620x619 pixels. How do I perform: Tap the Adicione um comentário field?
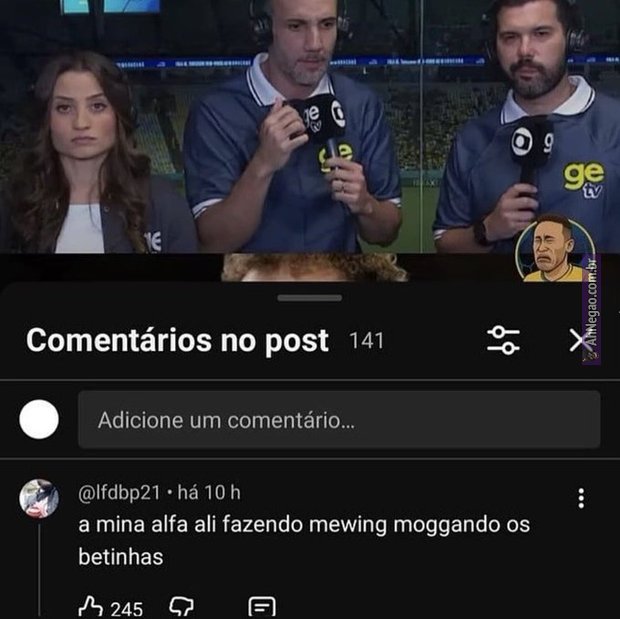tap(339, 420)
